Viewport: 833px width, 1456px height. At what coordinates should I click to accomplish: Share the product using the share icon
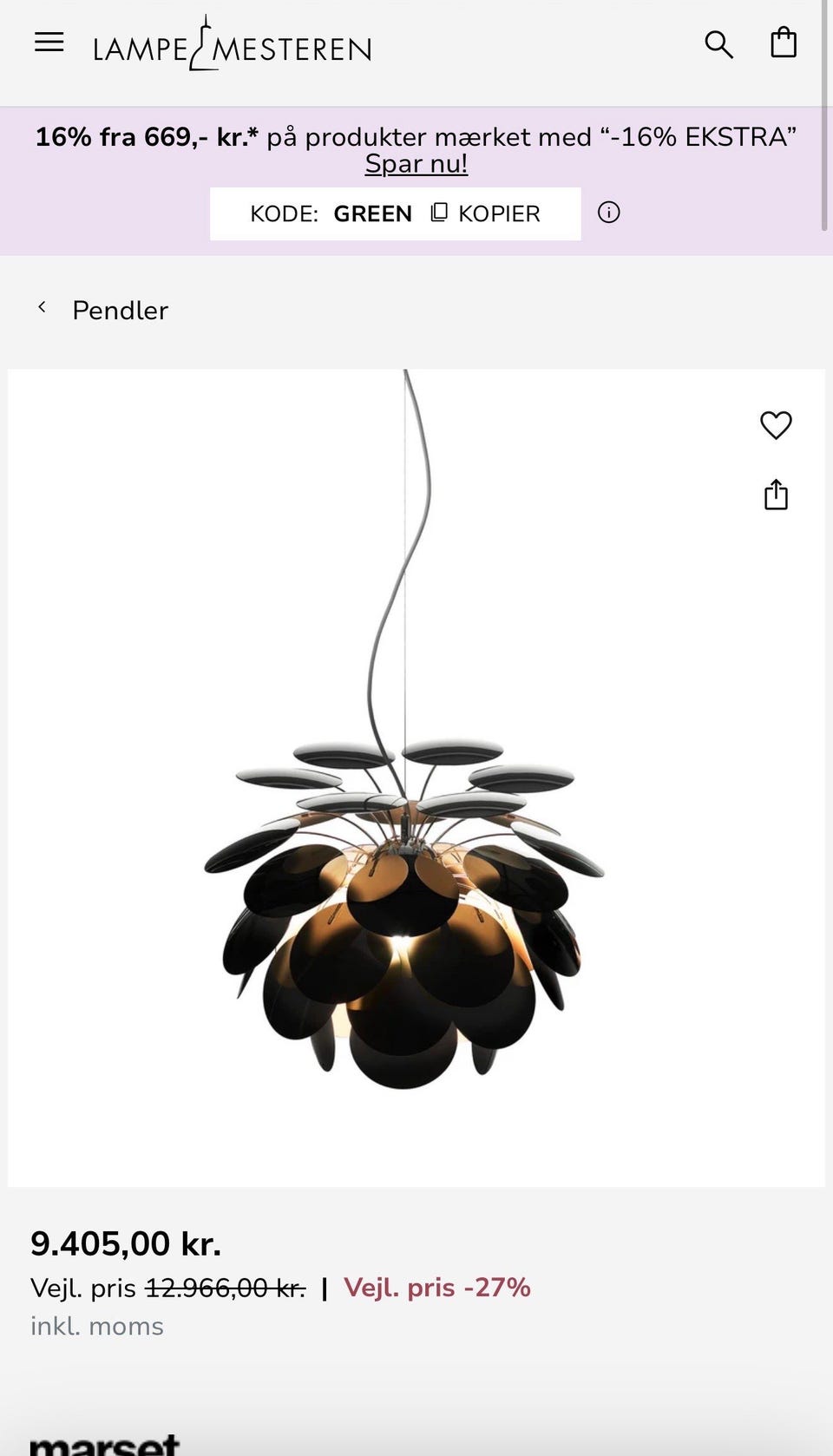(775, 495)
